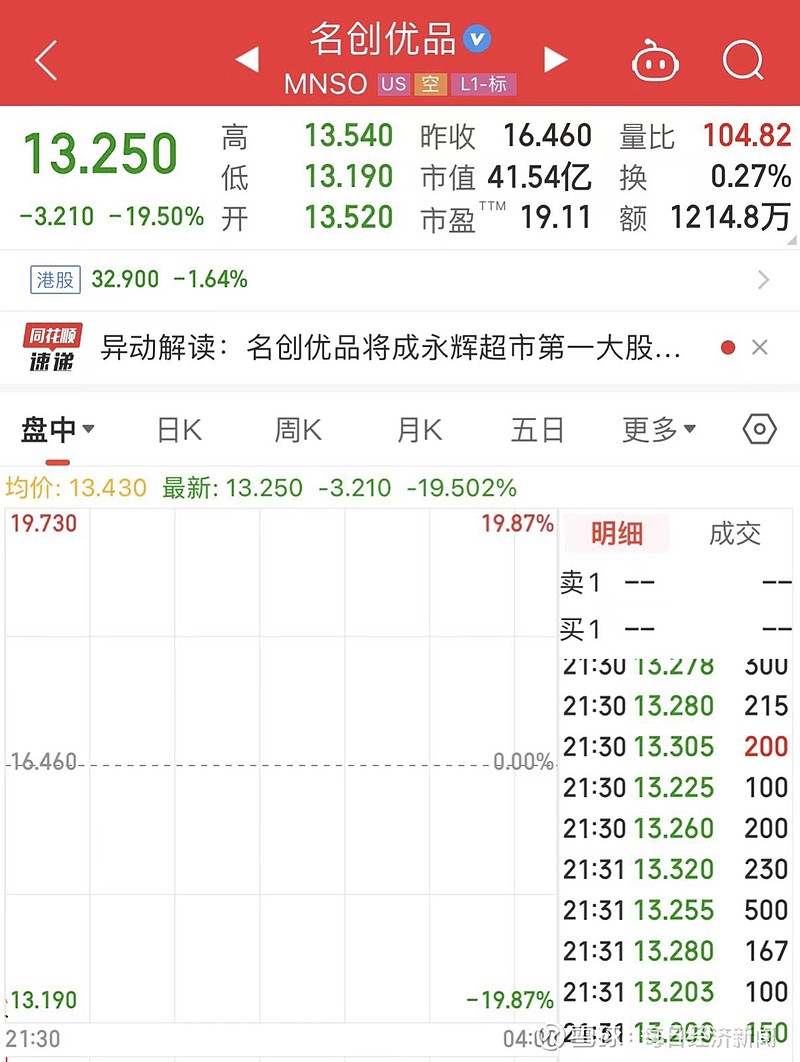Select the 成交 trades tab
Screen dimensions: 800x1062
click(x=735, y=534)
